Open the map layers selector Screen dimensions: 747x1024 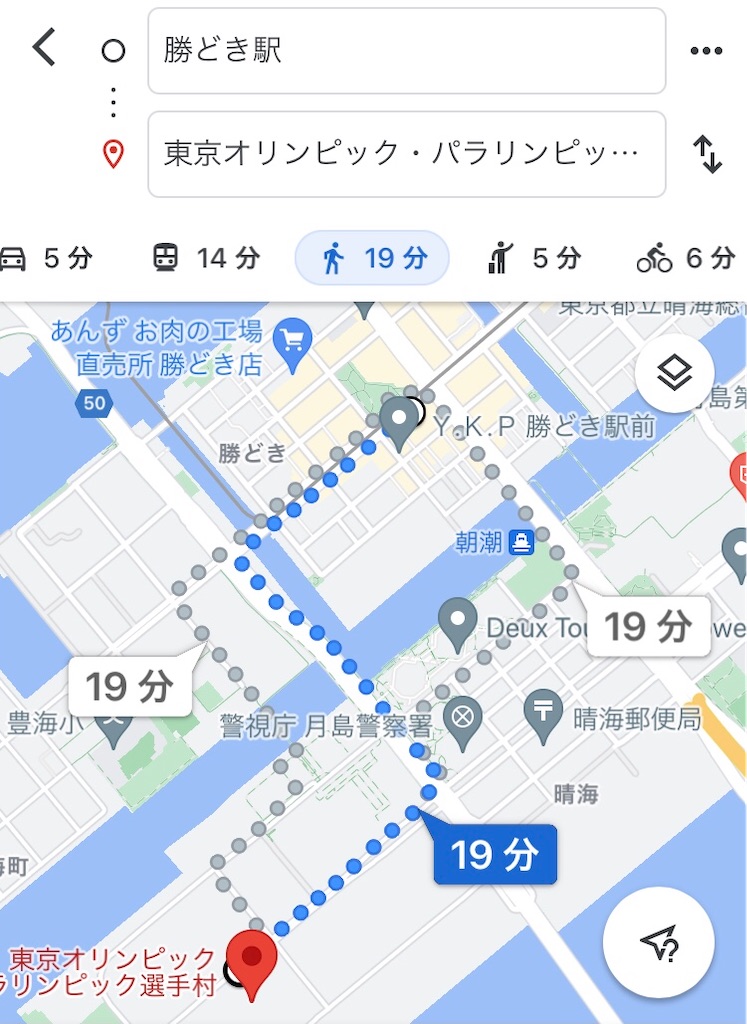click(x=674, y=374)
